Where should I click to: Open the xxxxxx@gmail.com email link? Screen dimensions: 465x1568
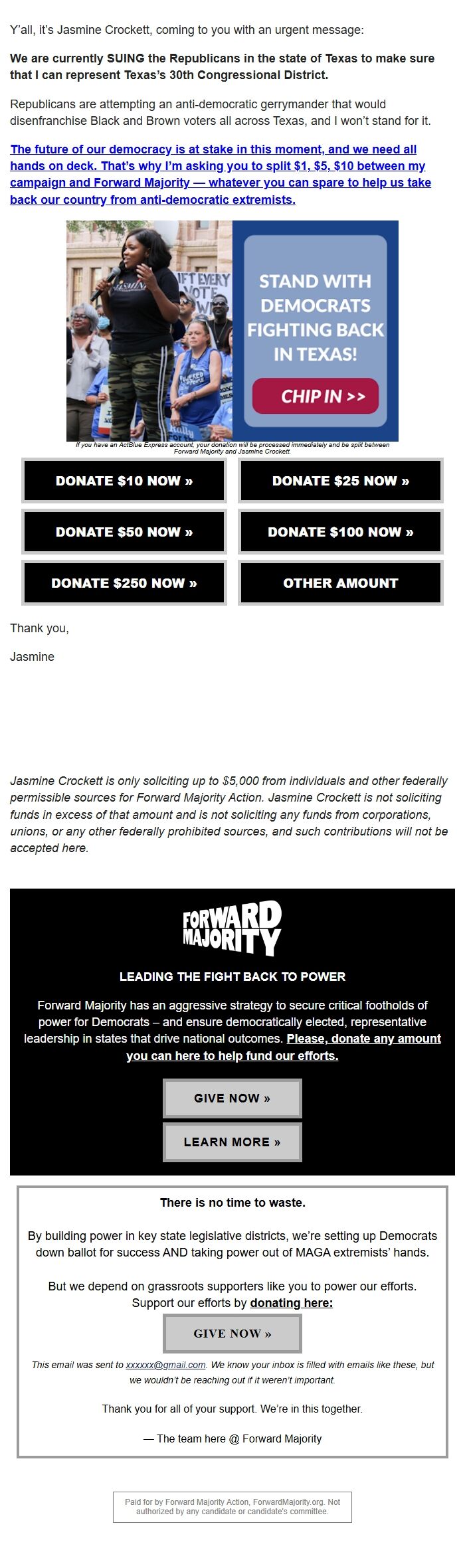click(x=165, y=1364)
